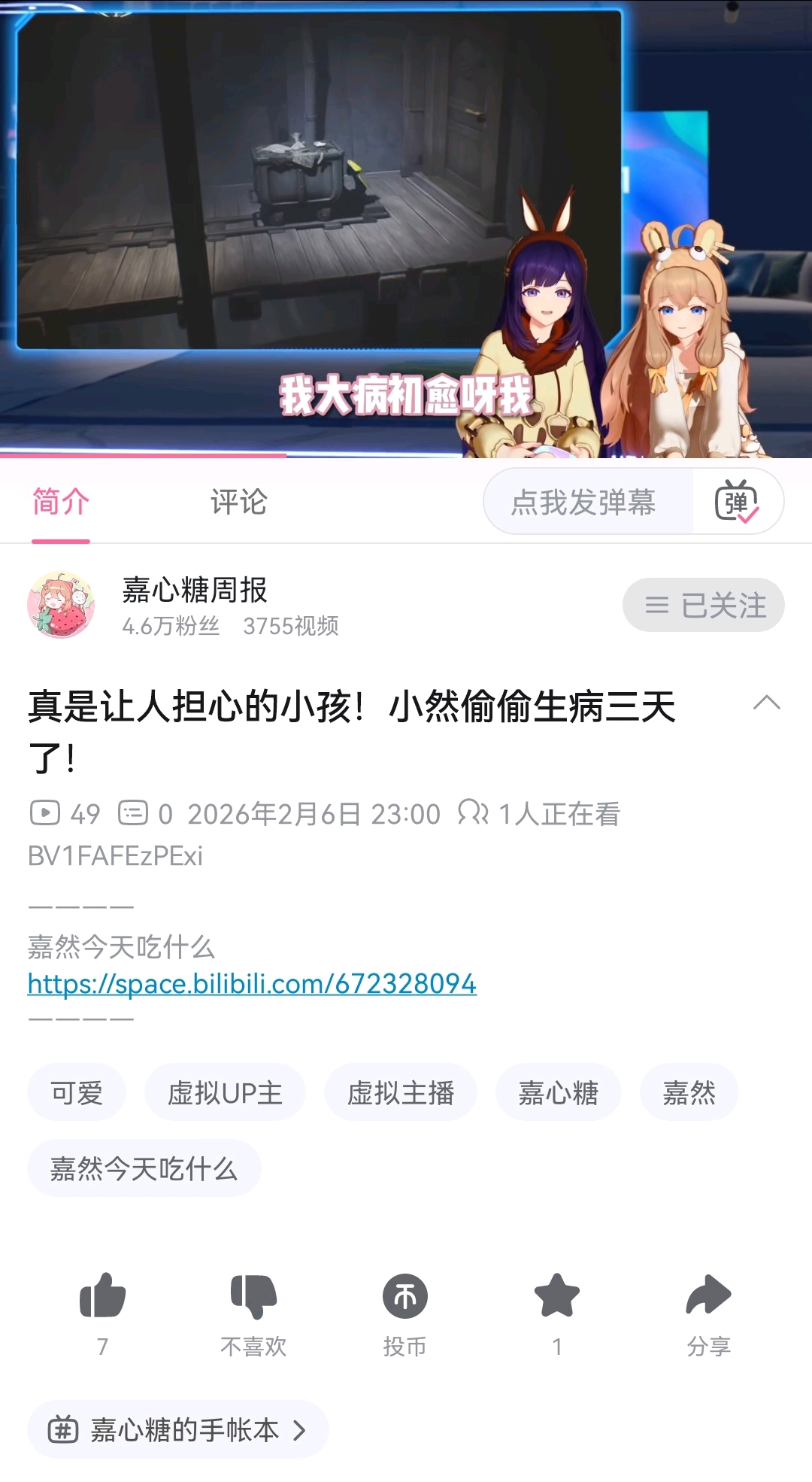Open the 嘉心糖 tag
The image size is (812, 1482).
[558, 1092]
